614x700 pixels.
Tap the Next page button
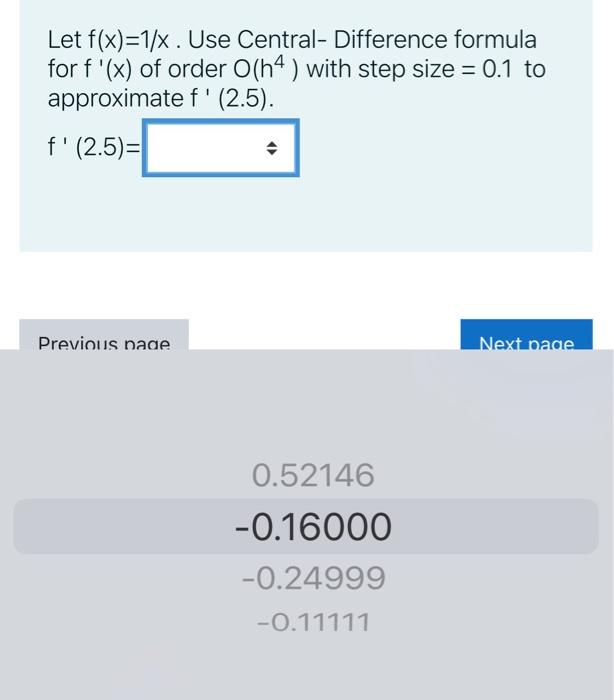(526, 337)
